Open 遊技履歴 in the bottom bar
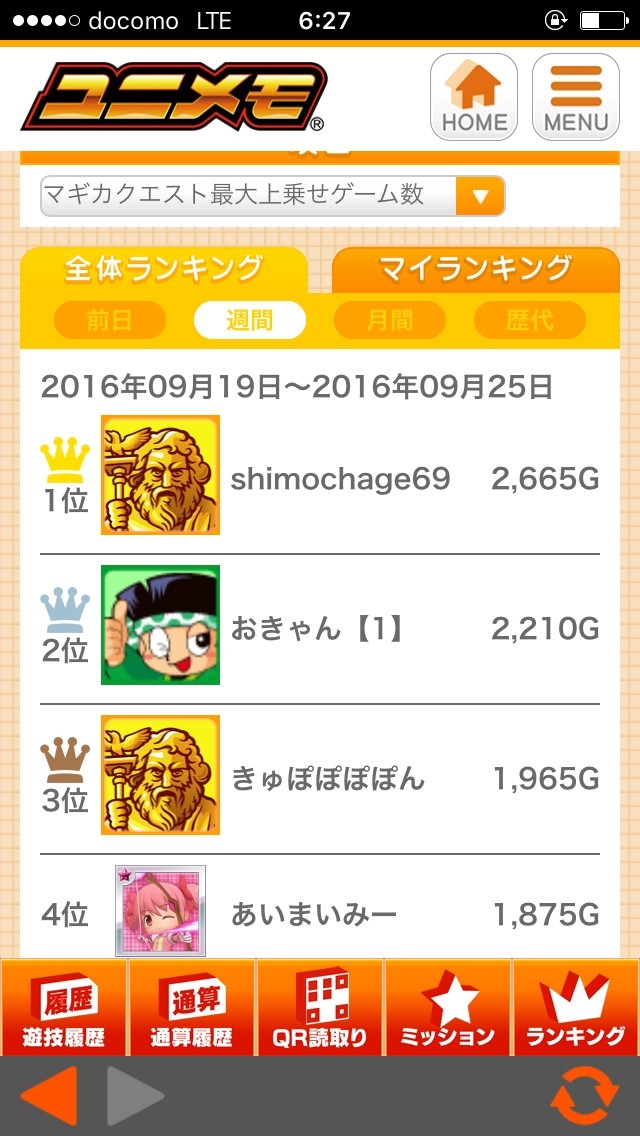 64,1007
